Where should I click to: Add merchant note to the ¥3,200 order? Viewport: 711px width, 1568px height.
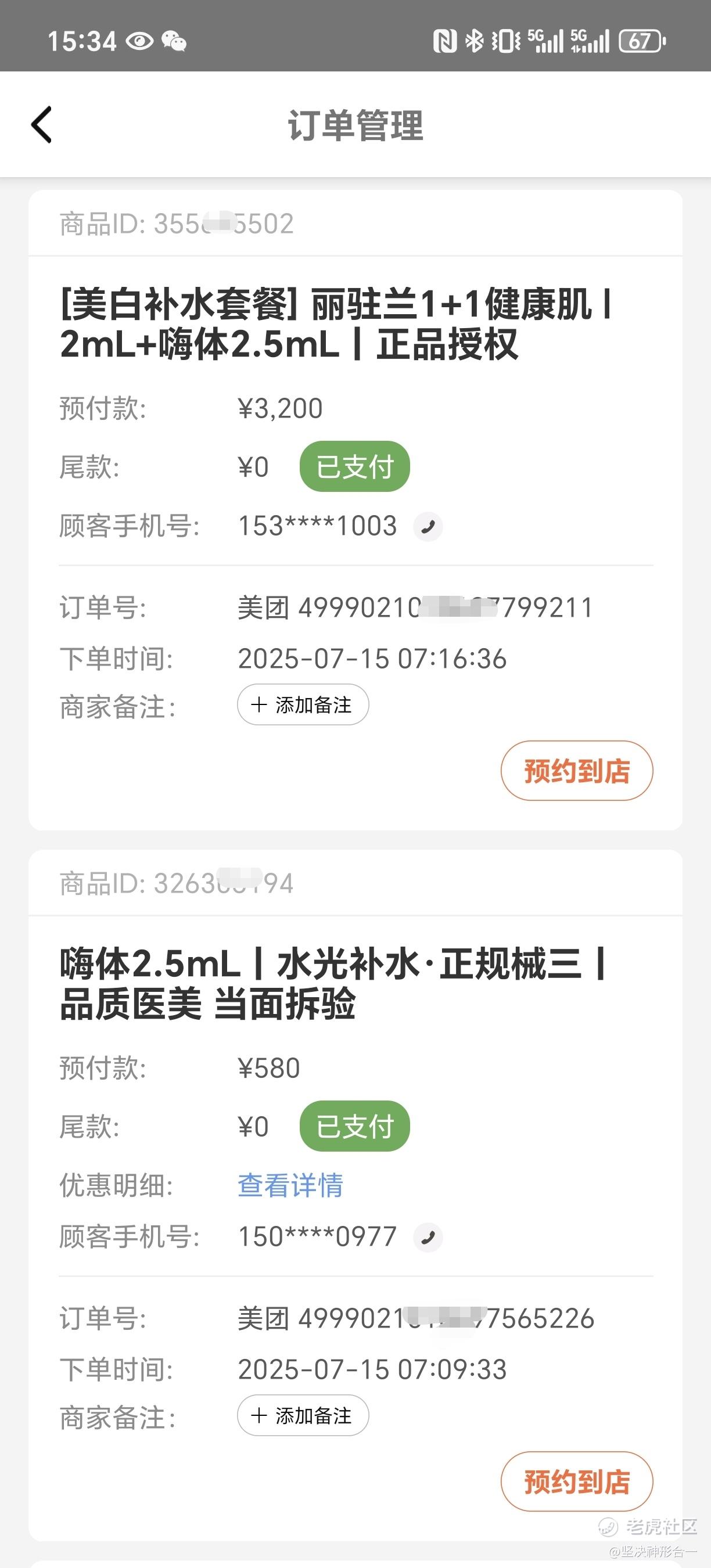pos(303,705)
